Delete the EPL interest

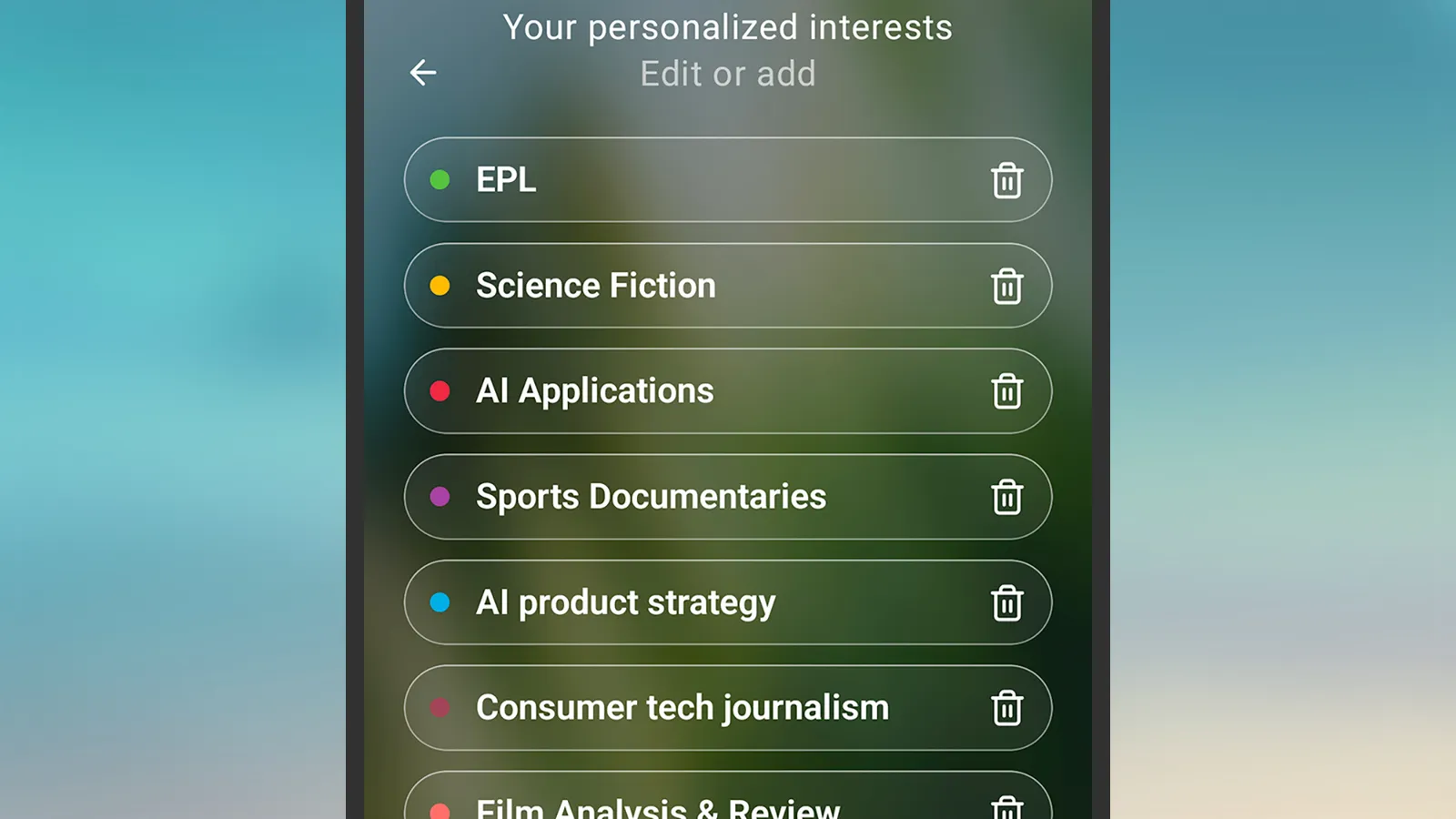click(1006, 180)
